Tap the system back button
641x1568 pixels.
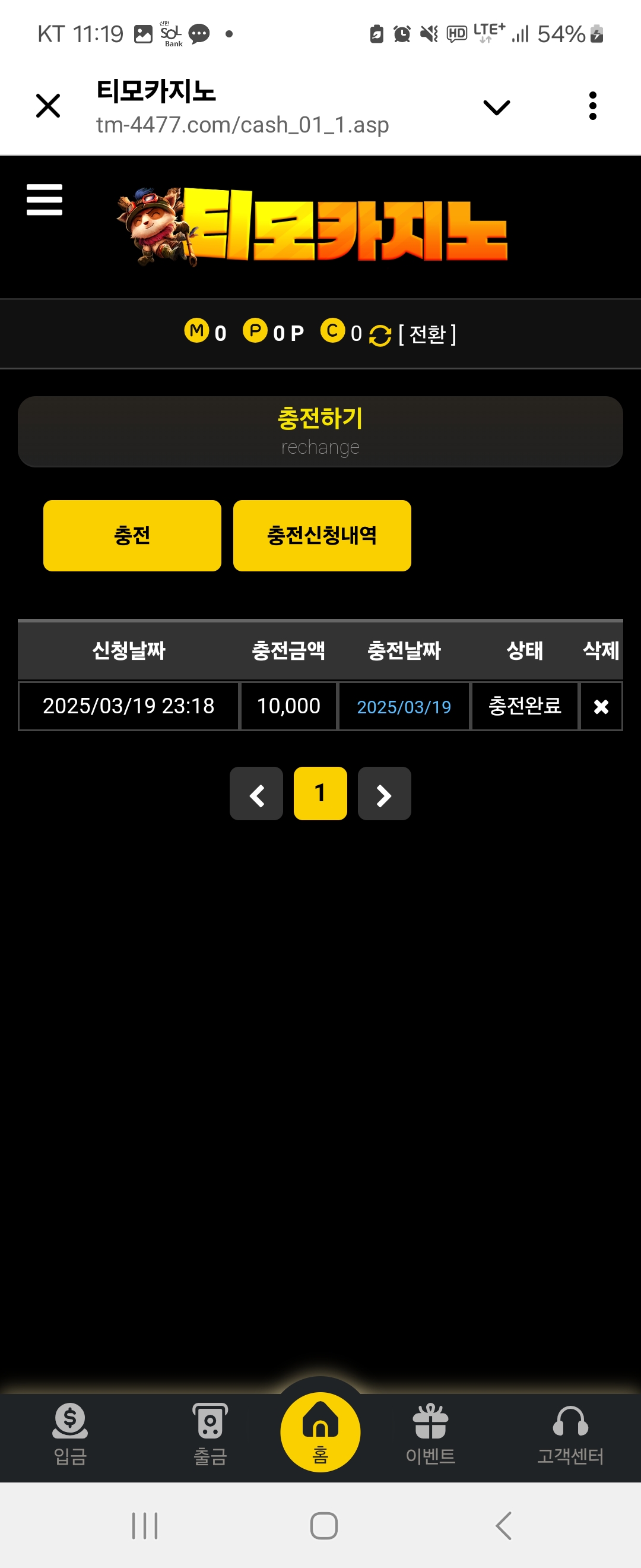[503, 1526]
